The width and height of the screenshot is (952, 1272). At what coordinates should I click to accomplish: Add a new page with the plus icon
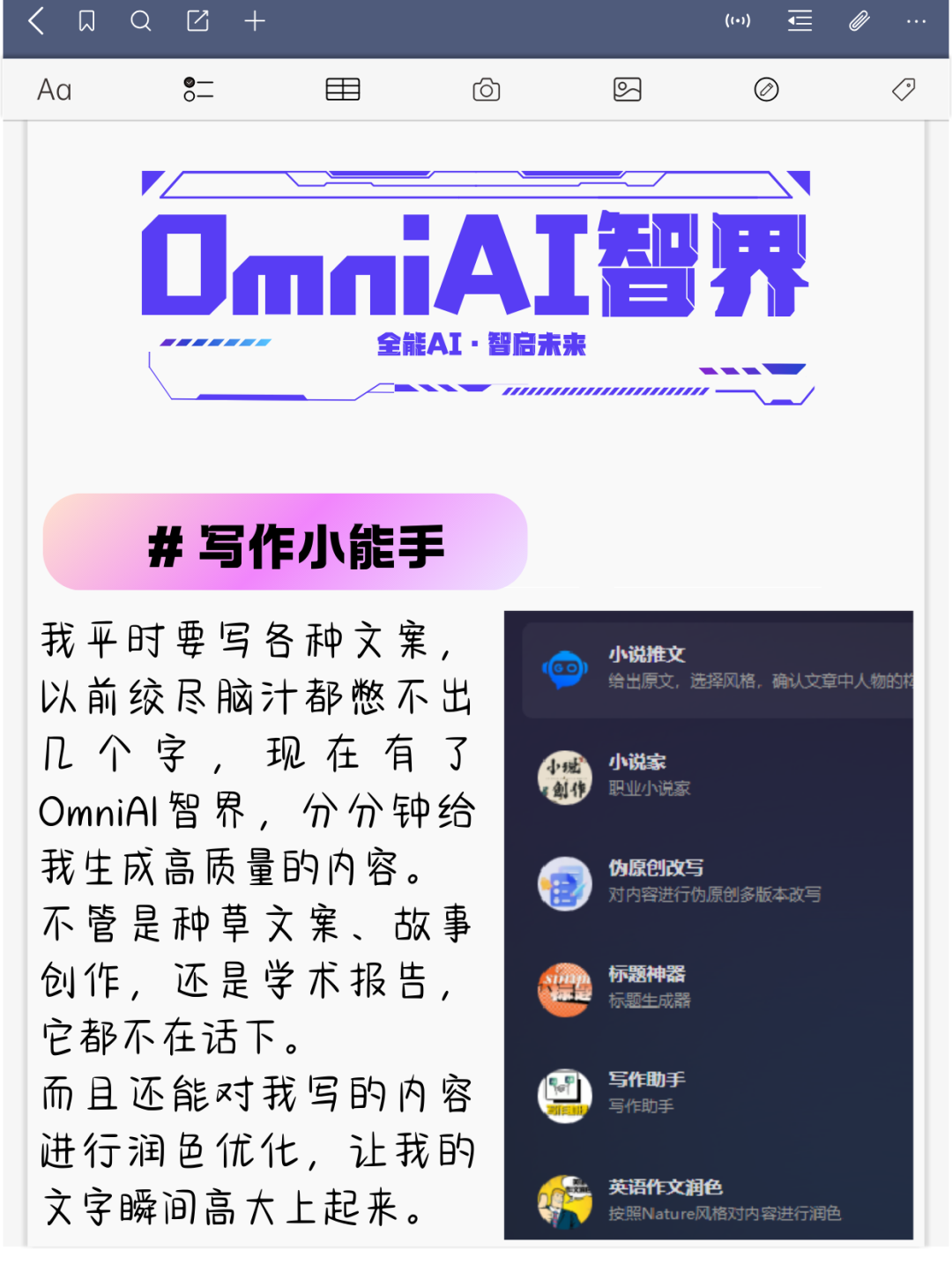(x=255, y=21)
